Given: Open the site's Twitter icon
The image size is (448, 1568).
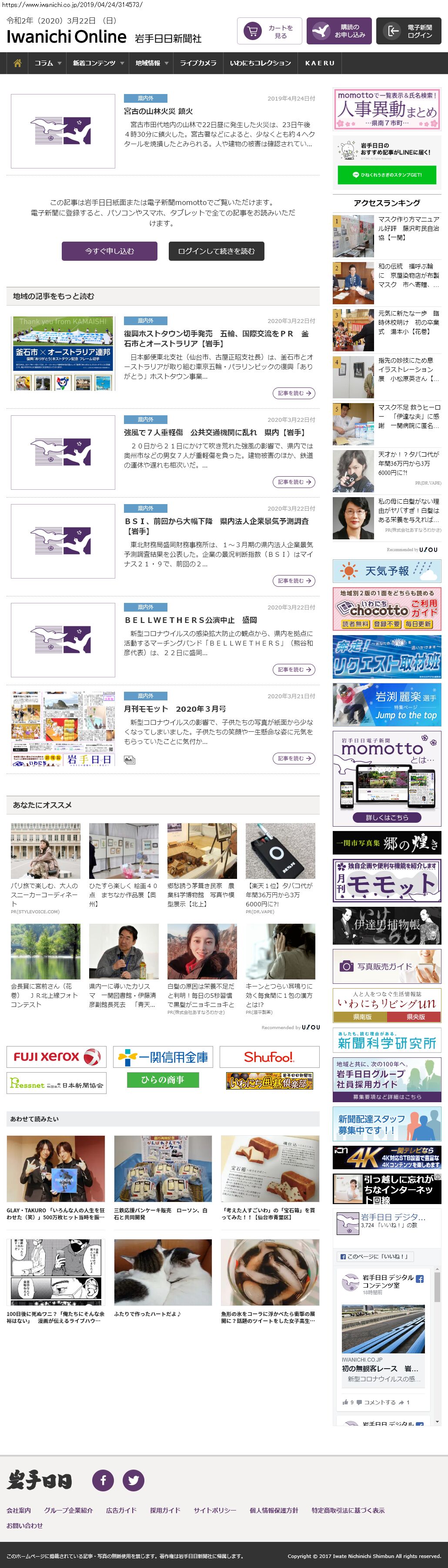Looking at the screenshot, I should [133, 1480].
